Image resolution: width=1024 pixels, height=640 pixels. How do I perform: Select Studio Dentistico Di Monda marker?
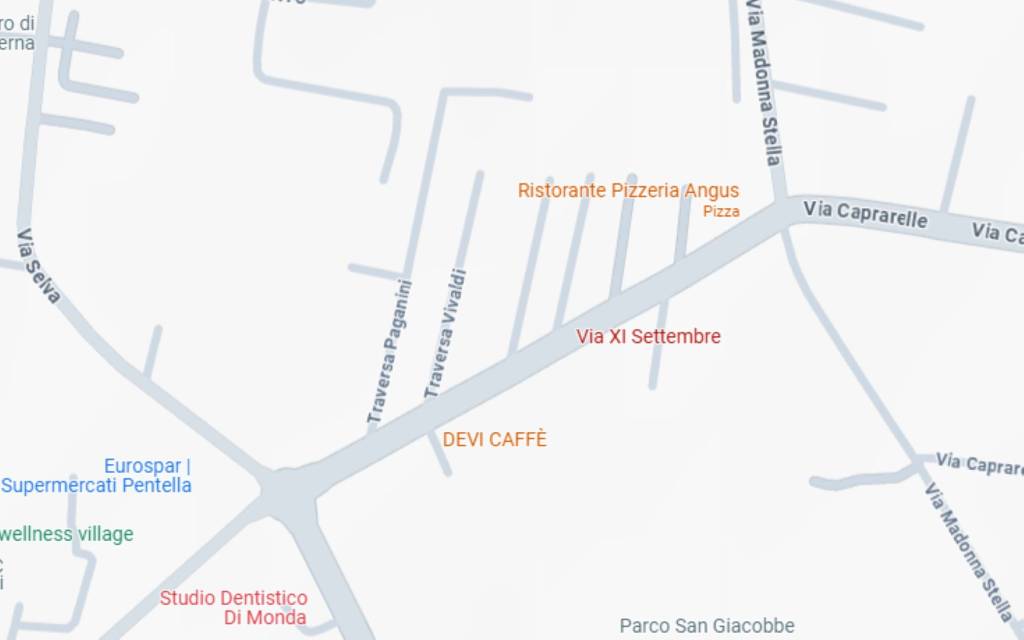pyautogui.click(x=234, y=607)
